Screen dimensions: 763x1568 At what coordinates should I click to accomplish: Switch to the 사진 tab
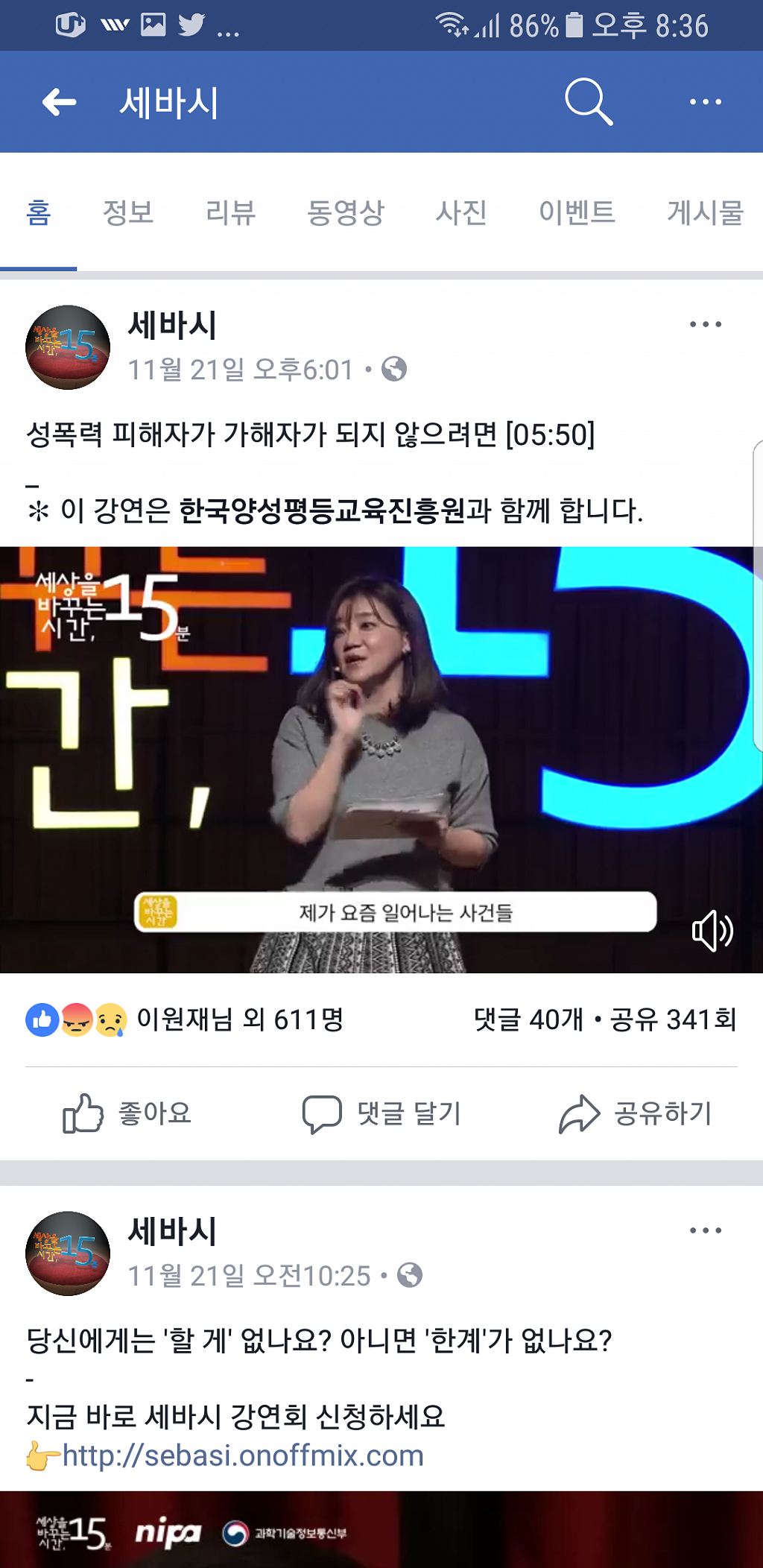click(461, 212)
